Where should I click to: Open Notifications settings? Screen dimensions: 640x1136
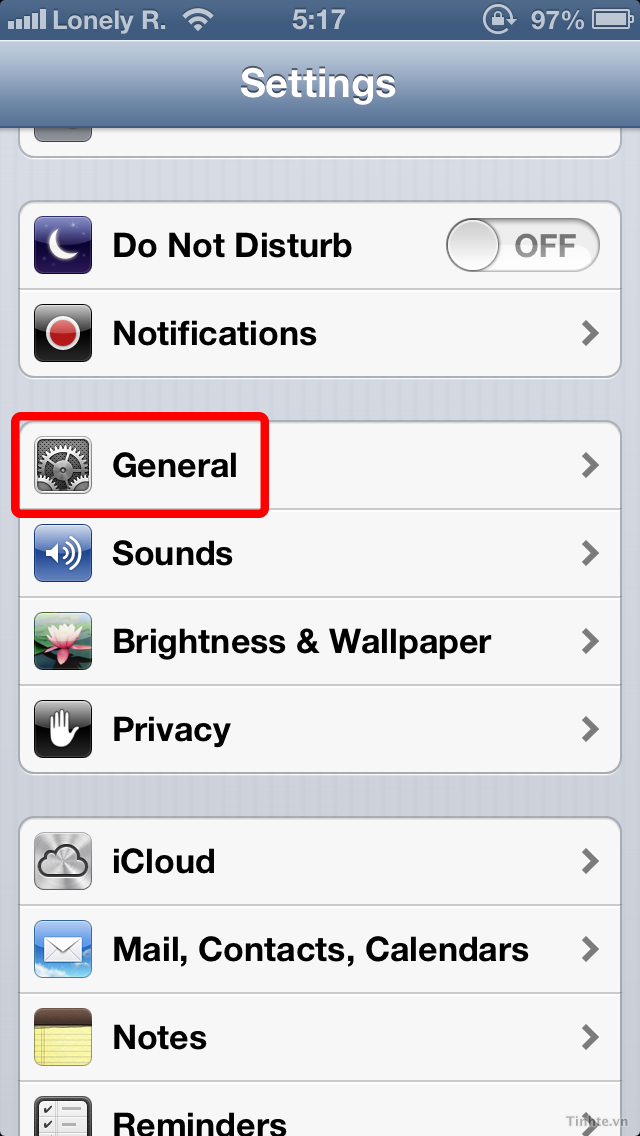pos(320,333)
